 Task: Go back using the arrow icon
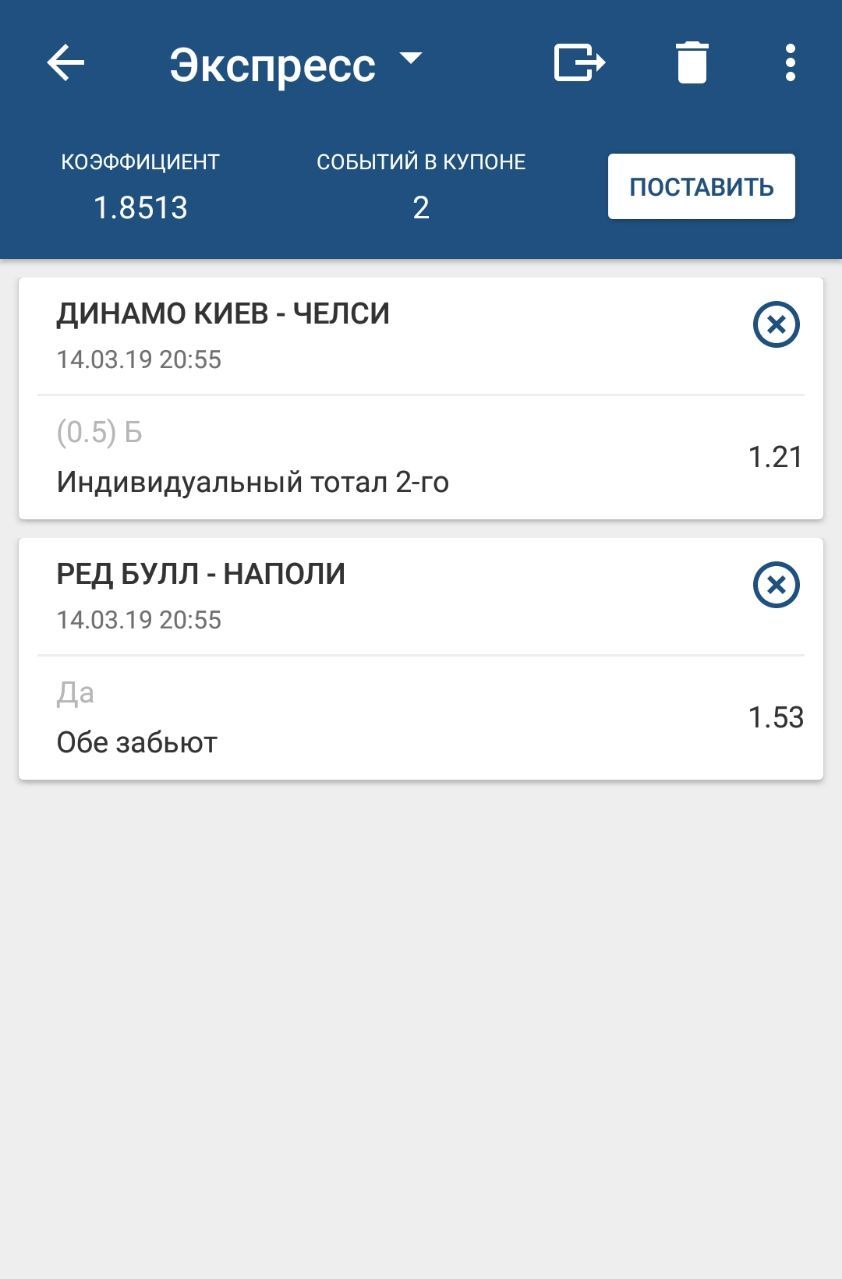(66, 63)
